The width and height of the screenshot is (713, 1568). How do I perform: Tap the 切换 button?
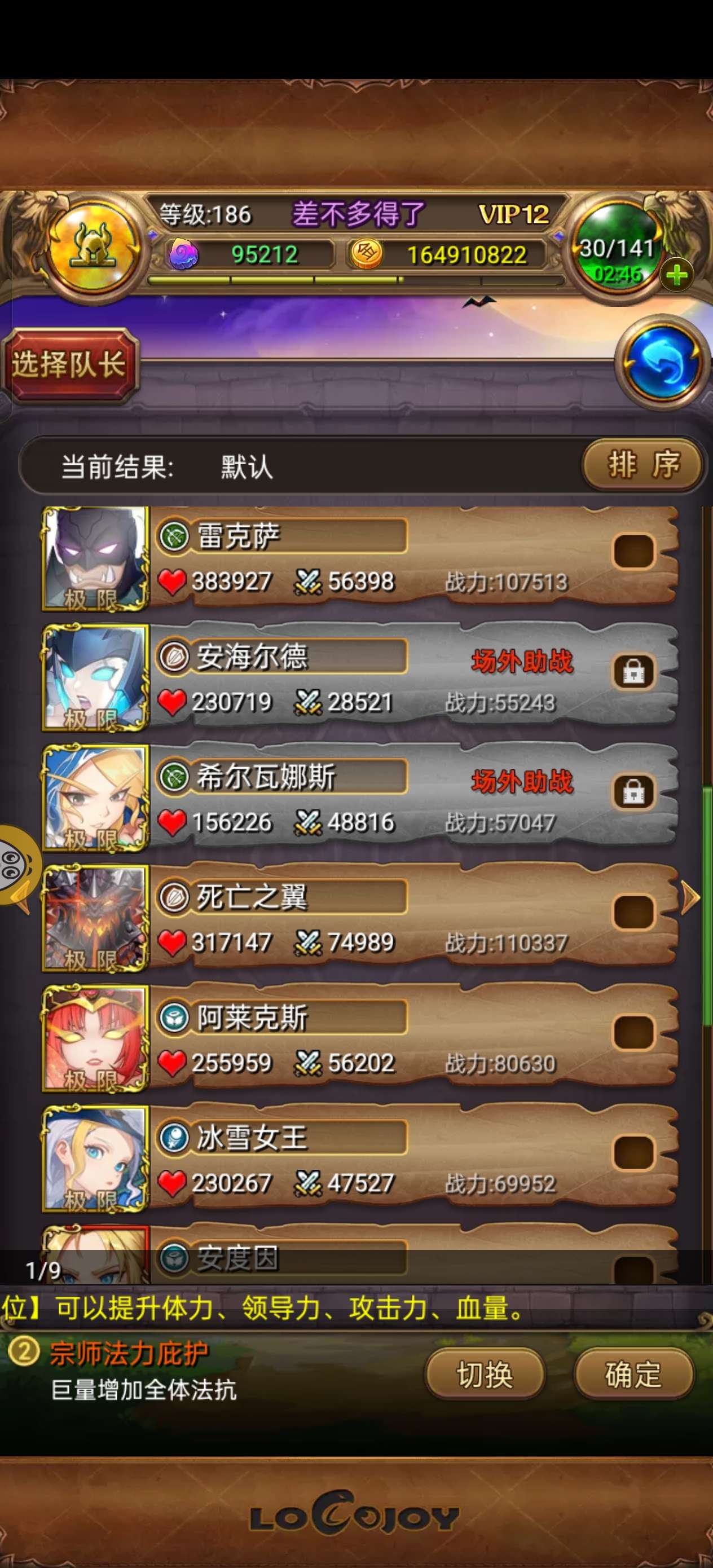pos(484,1375)
